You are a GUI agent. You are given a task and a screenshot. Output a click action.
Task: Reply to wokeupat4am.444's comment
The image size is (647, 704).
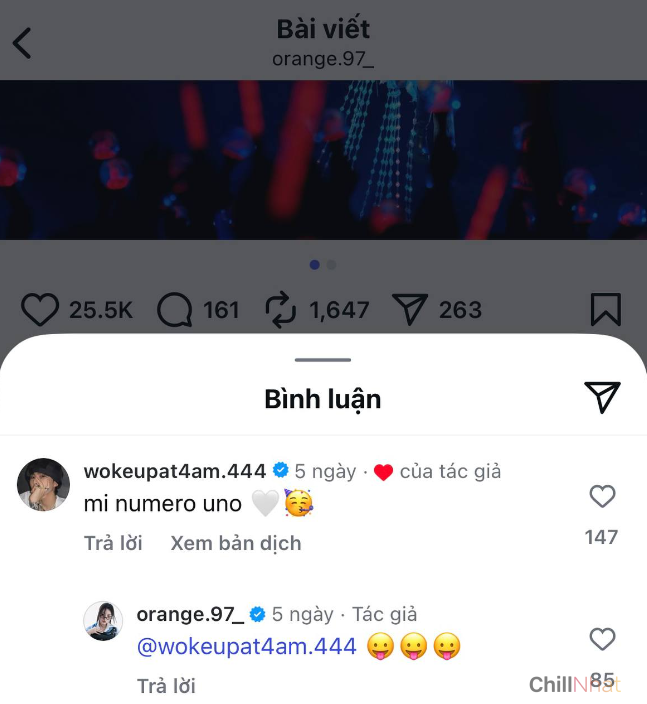click(x=113, y=543)
